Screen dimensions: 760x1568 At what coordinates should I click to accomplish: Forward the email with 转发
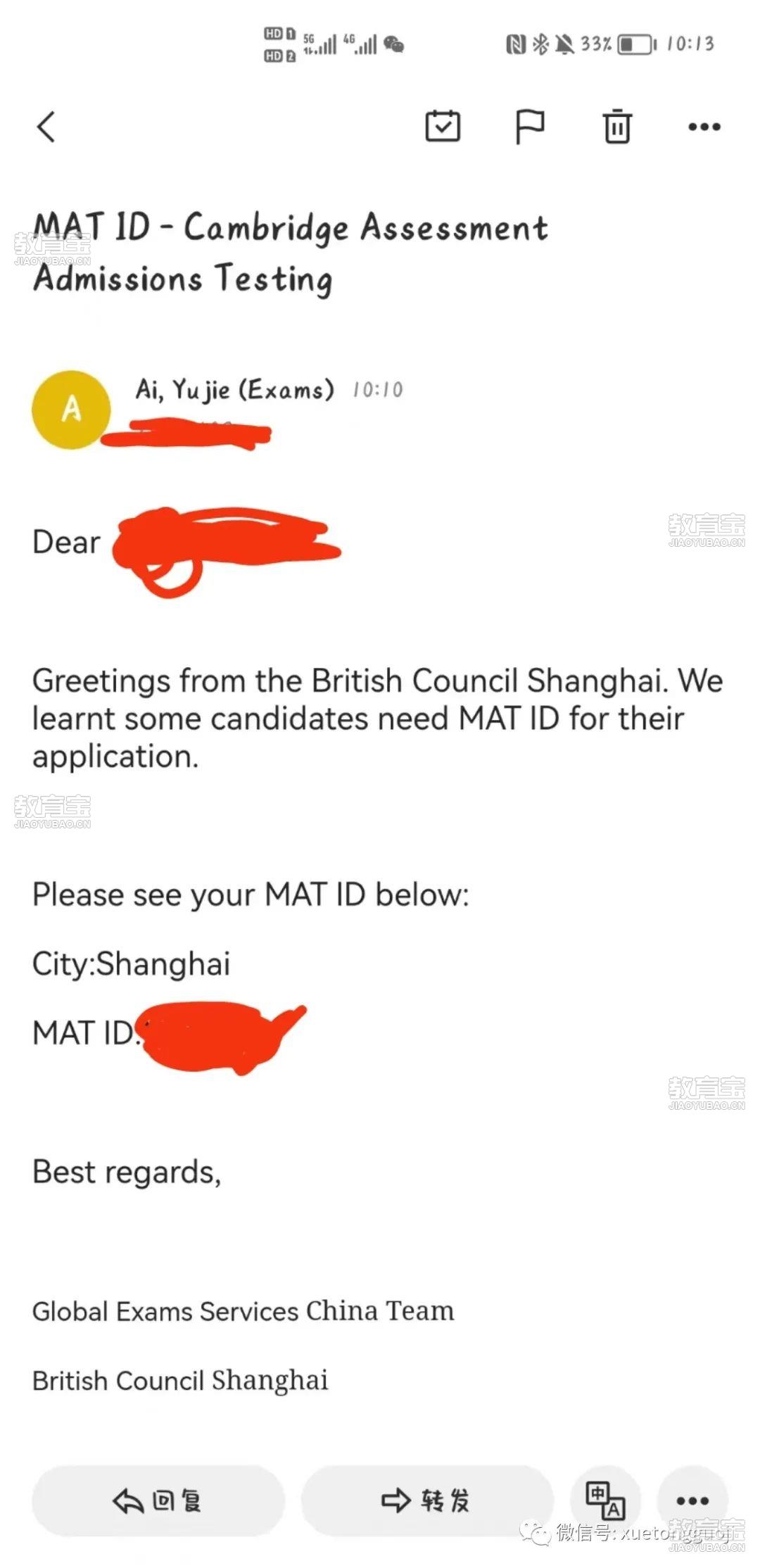[427, 1501]
